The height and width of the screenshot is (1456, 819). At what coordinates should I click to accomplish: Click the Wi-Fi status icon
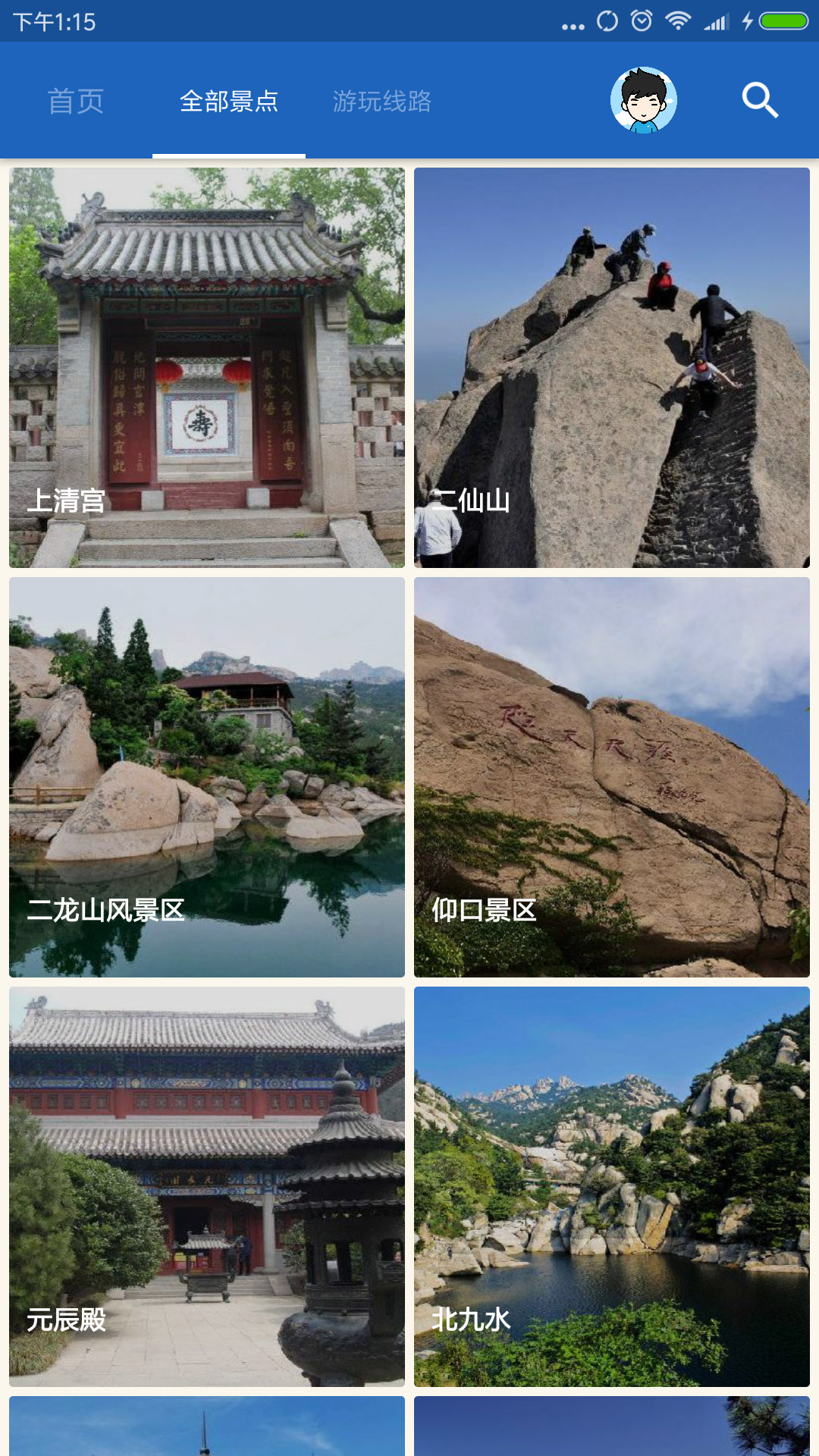677,22
